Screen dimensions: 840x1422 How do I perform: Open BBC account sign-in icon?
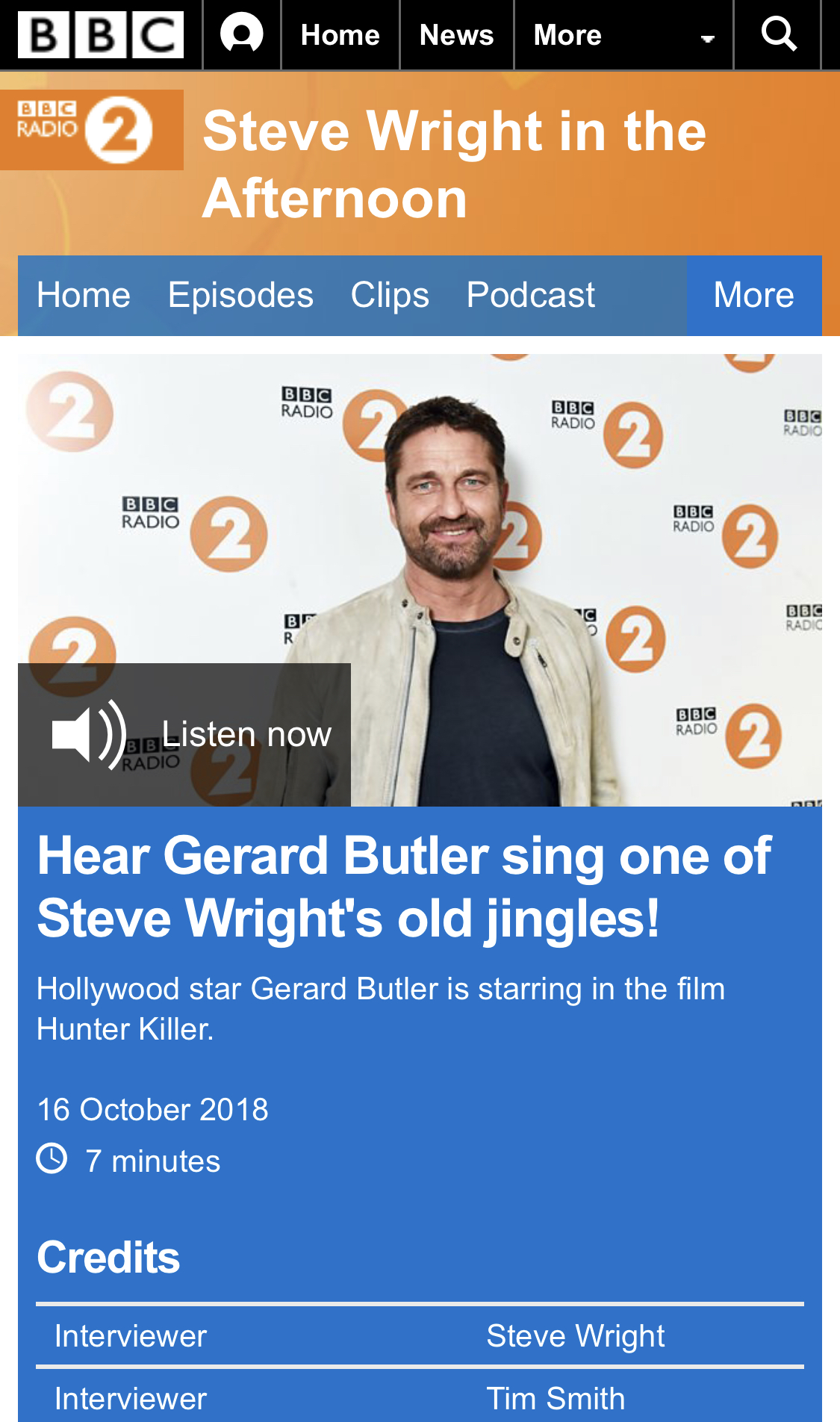[242, 34]
